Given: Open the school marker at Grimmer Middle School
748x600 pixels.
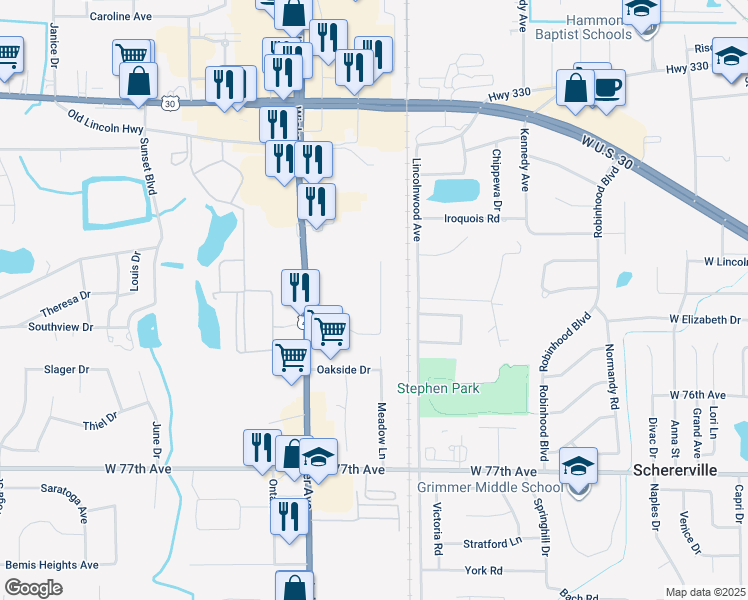Looking at the screenshot, I should (578, 466).
